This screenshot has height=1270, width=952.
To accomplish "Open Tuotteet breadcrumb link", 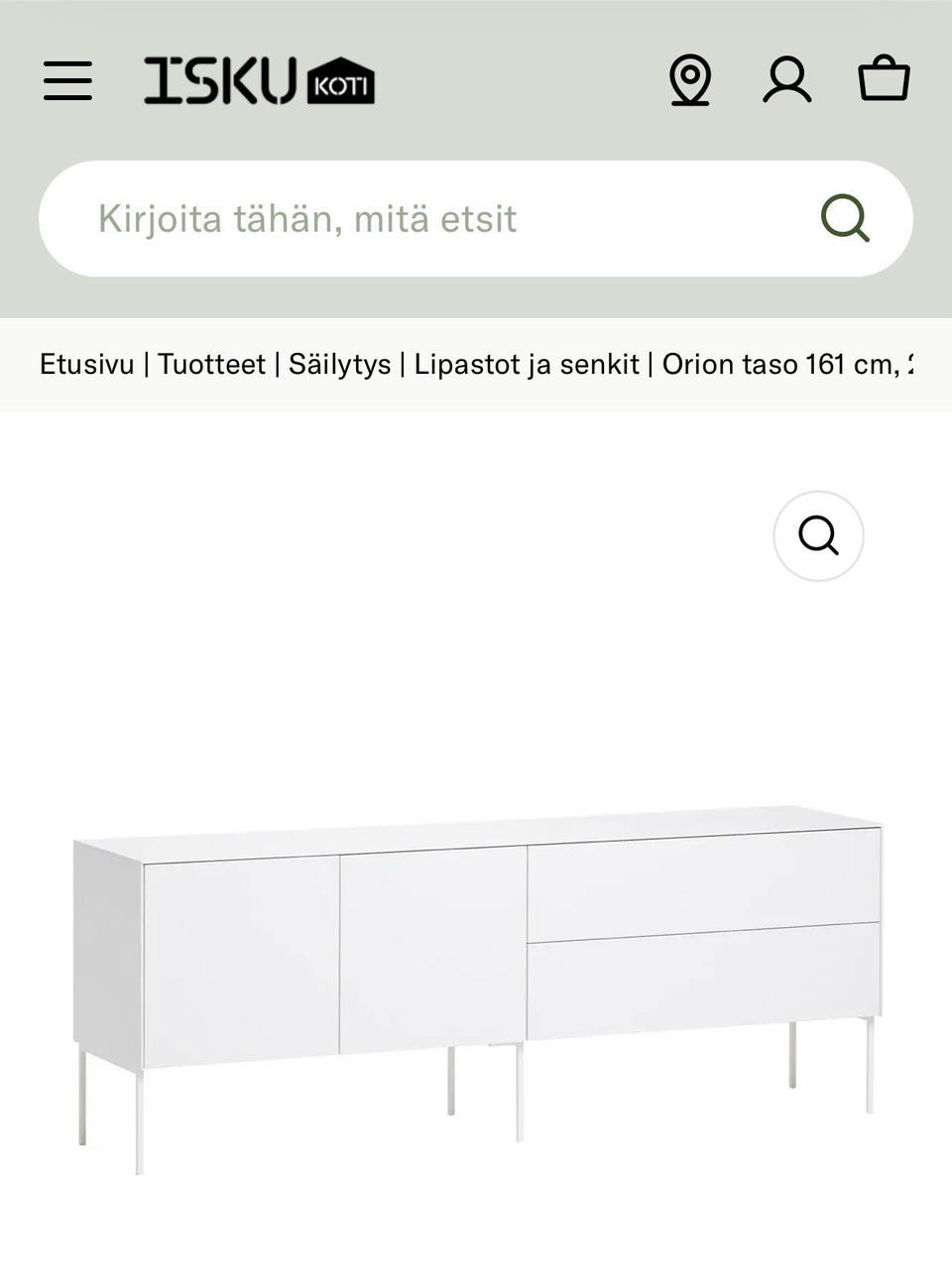I will click(211, 364).
